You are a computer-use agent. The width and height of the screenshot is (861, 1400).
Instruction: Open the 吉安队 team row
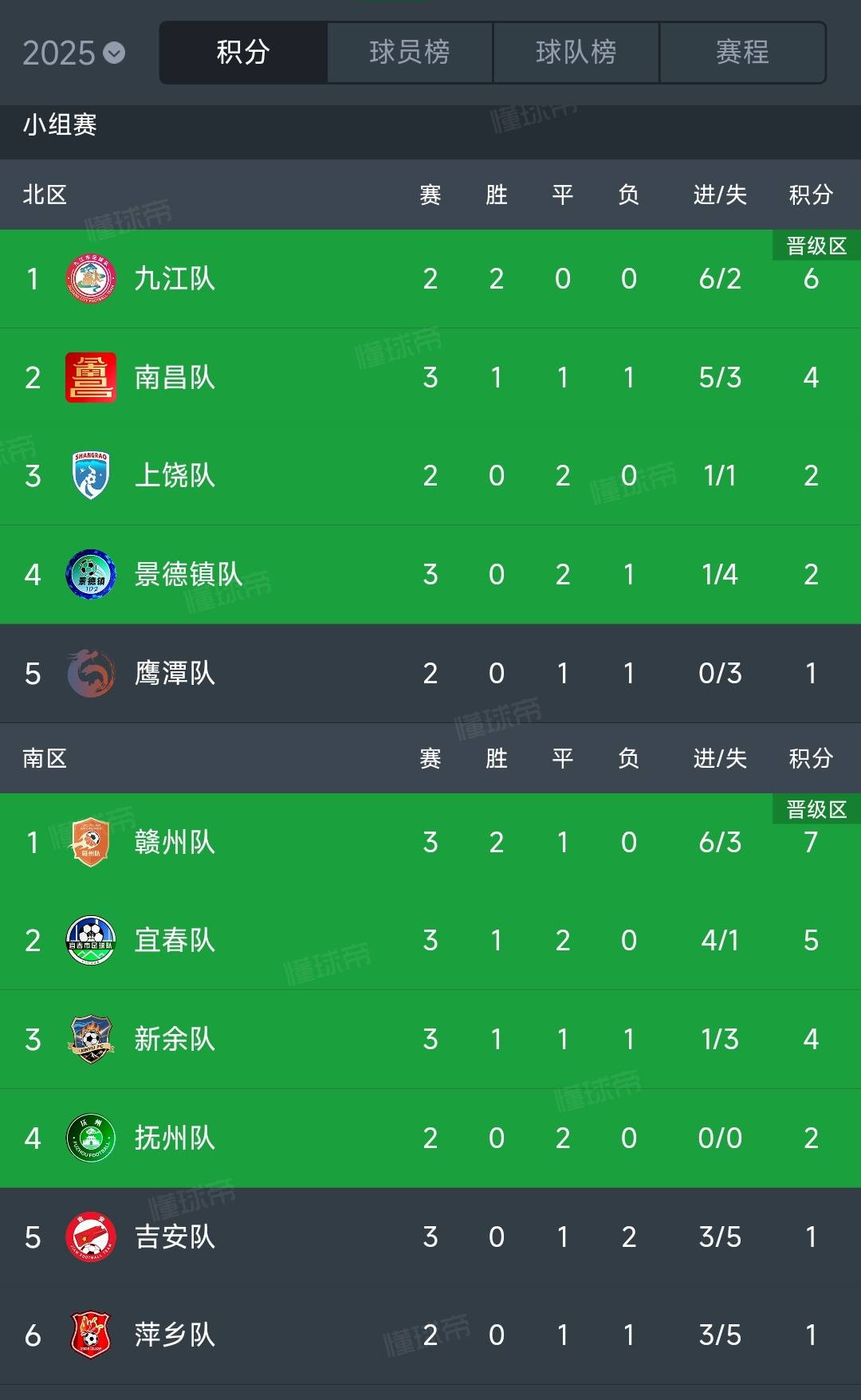tap(431, 1237)
